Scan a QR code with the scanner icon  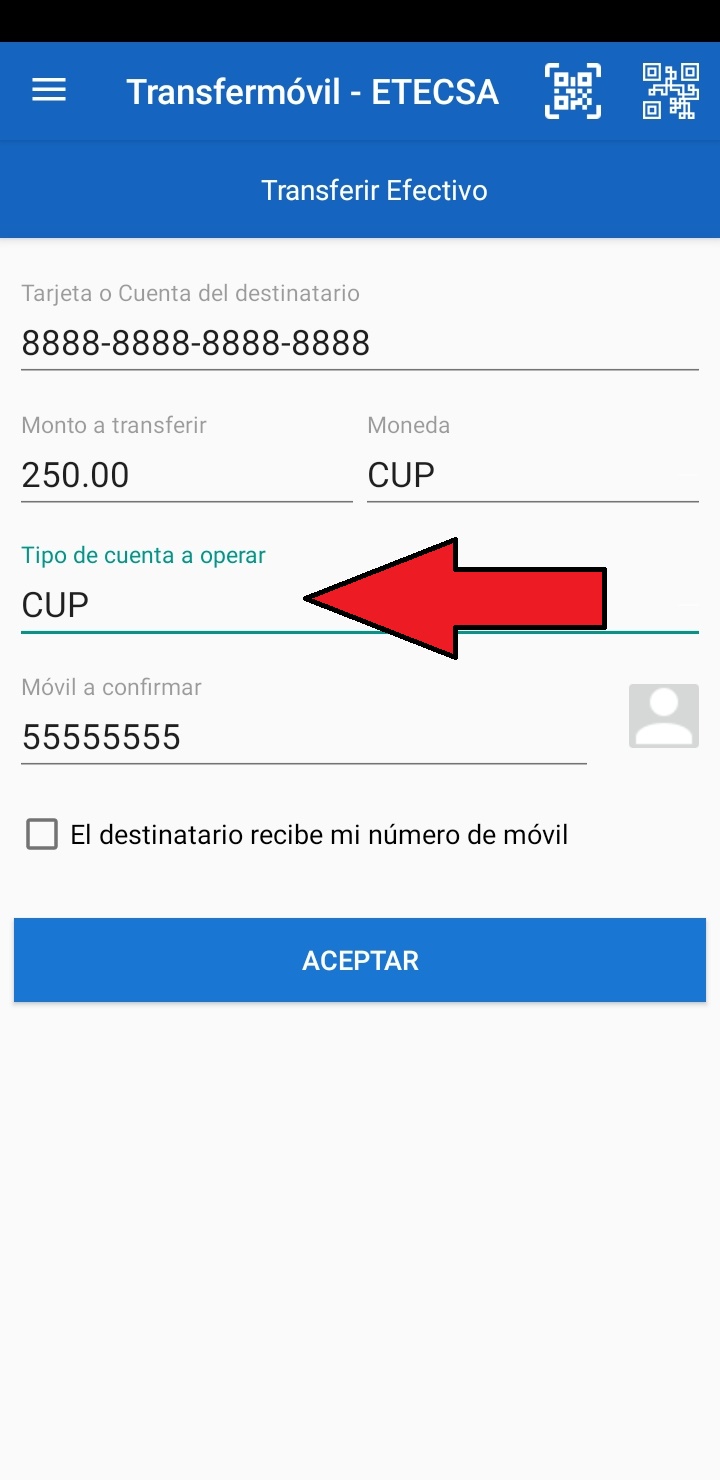(x=573, y=91)
